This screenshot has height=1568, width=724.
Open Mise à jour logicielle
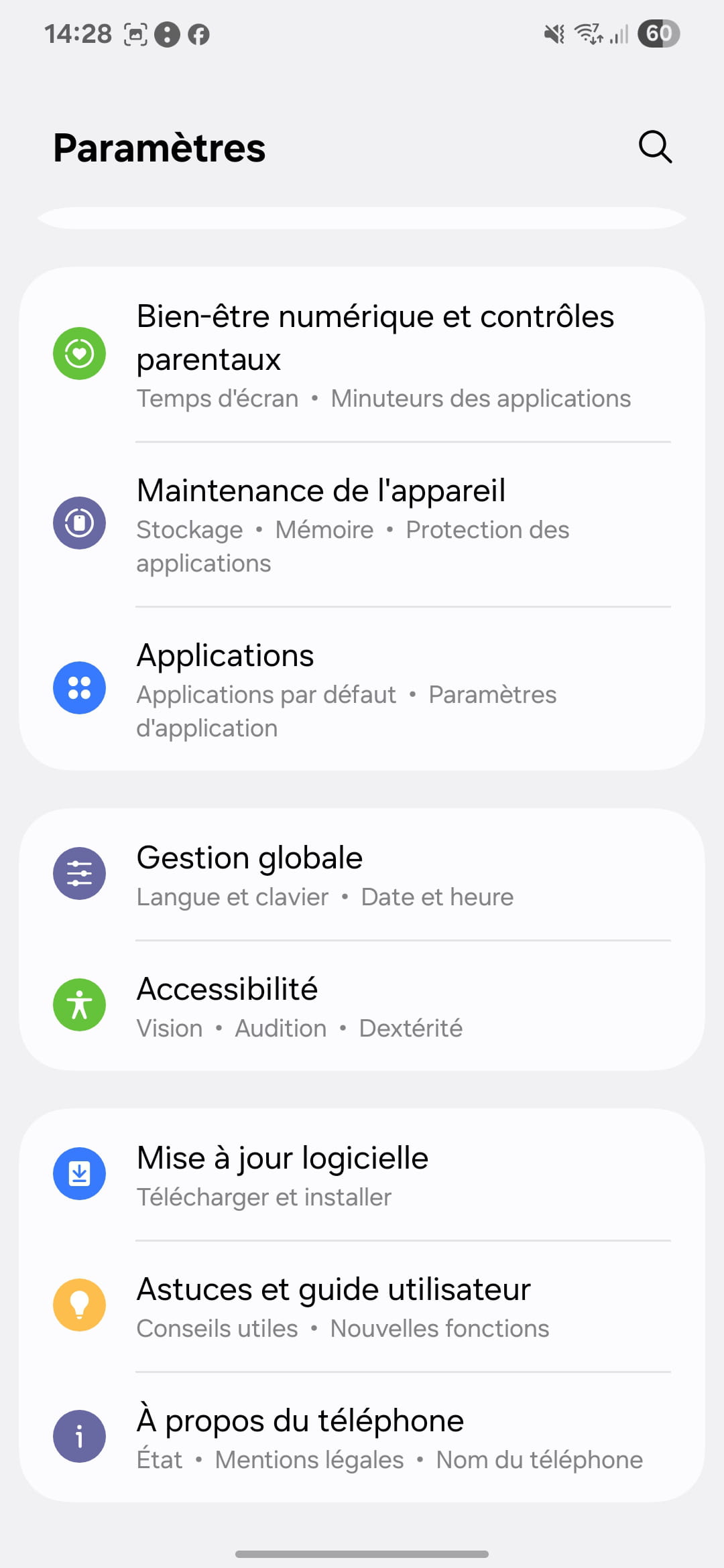[x=362, y=1175]
